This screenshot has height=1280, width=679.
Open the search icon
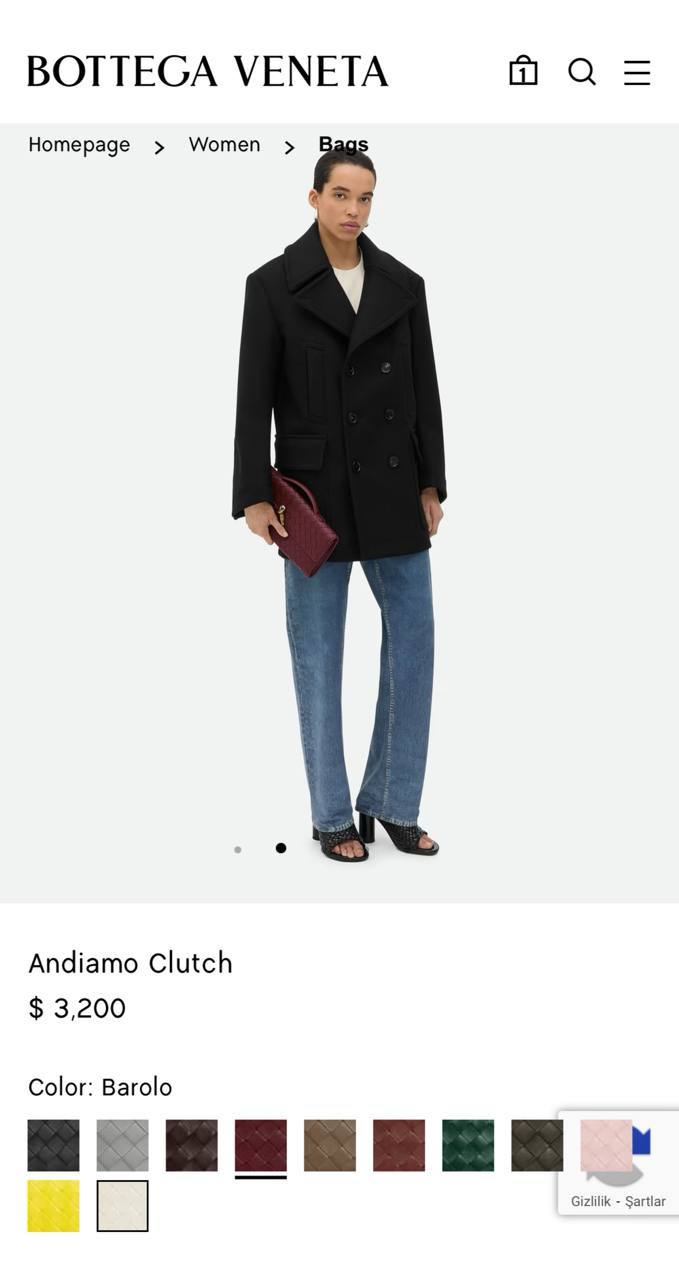coord(582,72)
